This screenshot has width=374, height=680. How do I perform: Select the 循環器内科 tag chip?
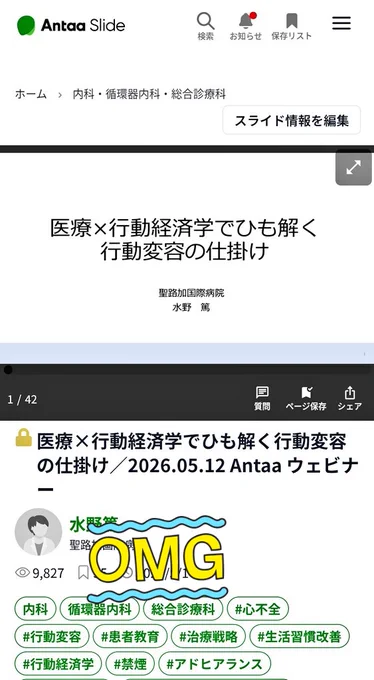point(99,609)
